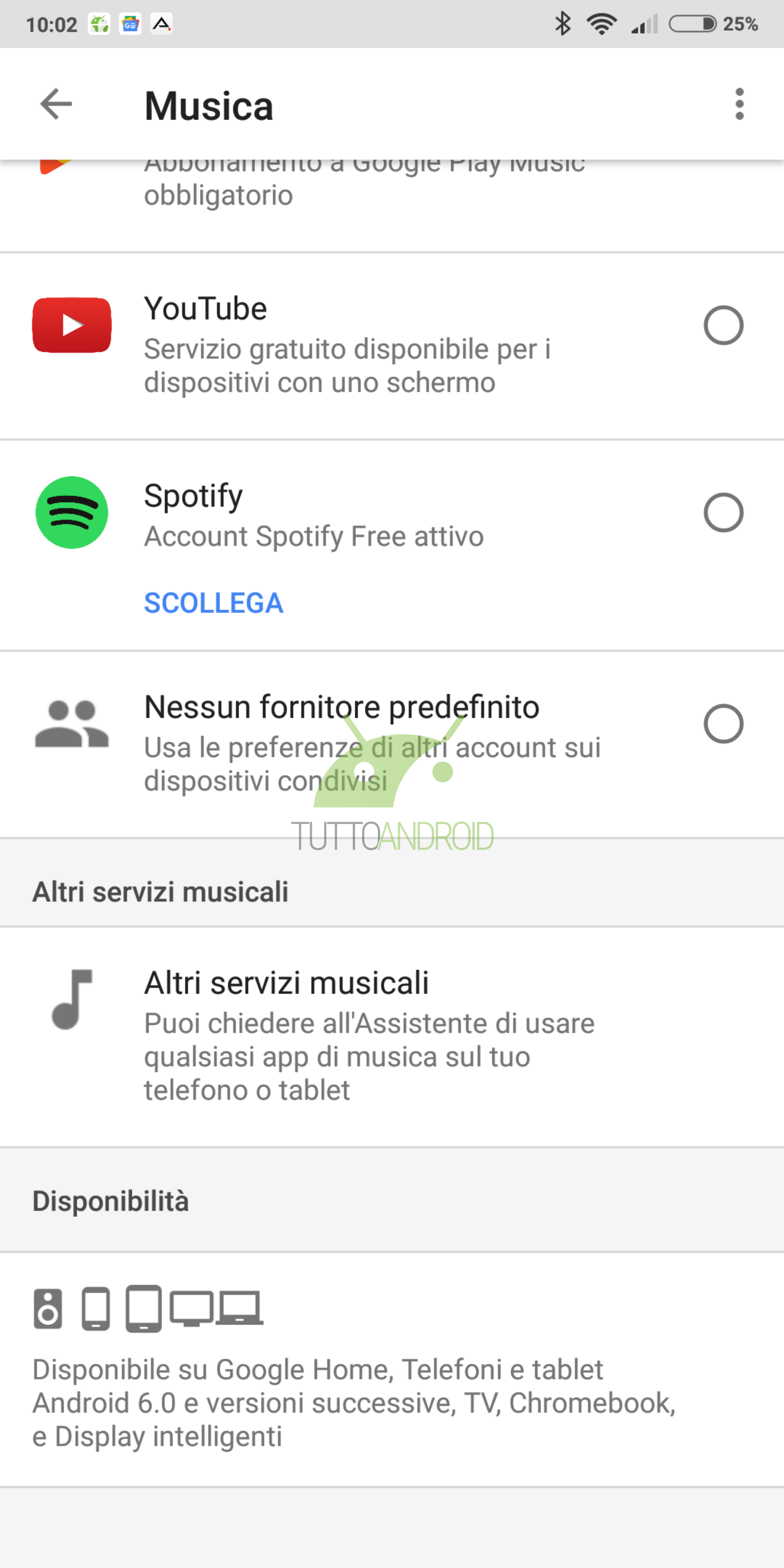
Task: Select Nessun fornitore predefinito option
Action: 723,724
